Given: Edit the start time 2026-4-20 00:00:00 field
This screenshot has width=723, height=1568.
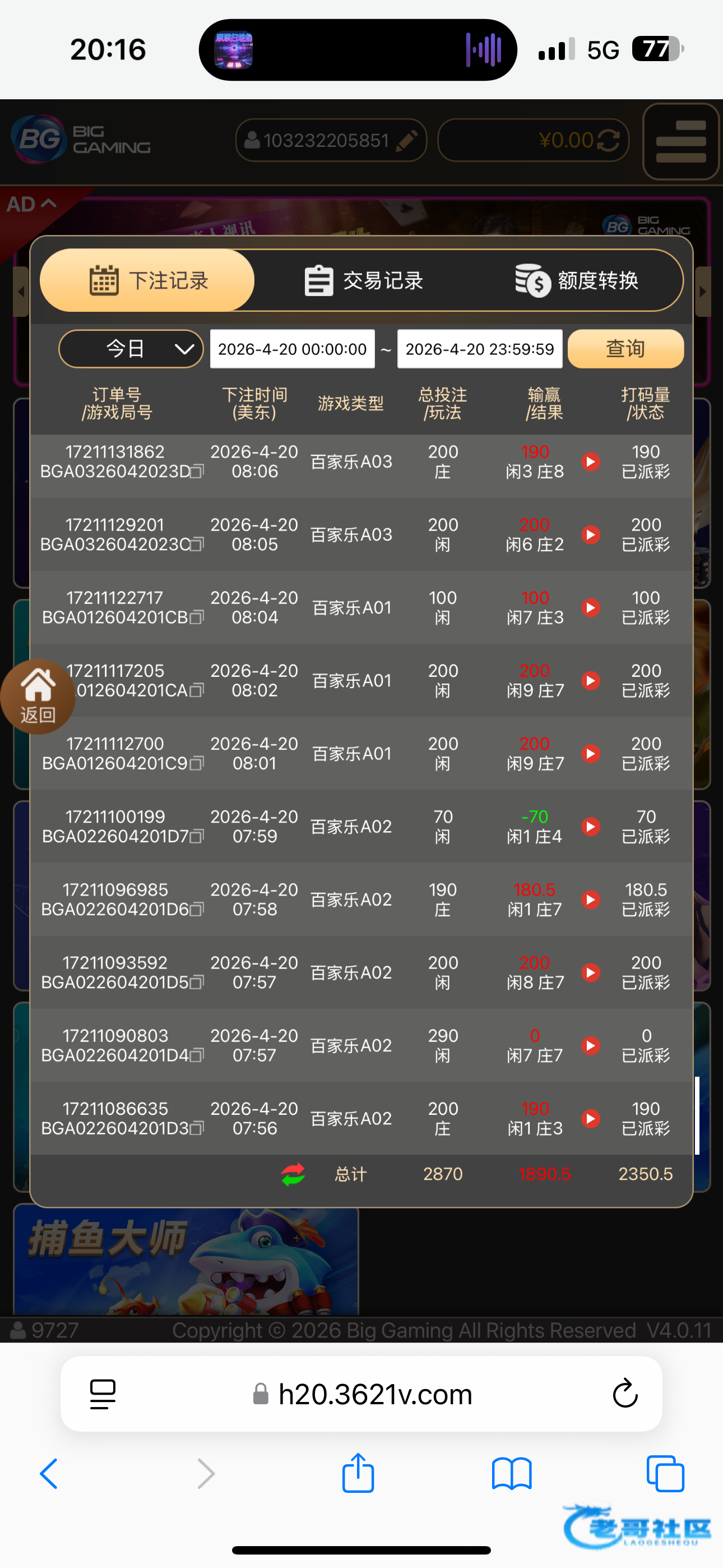Looking at the screenshot, I should click(x=292, y=349).
